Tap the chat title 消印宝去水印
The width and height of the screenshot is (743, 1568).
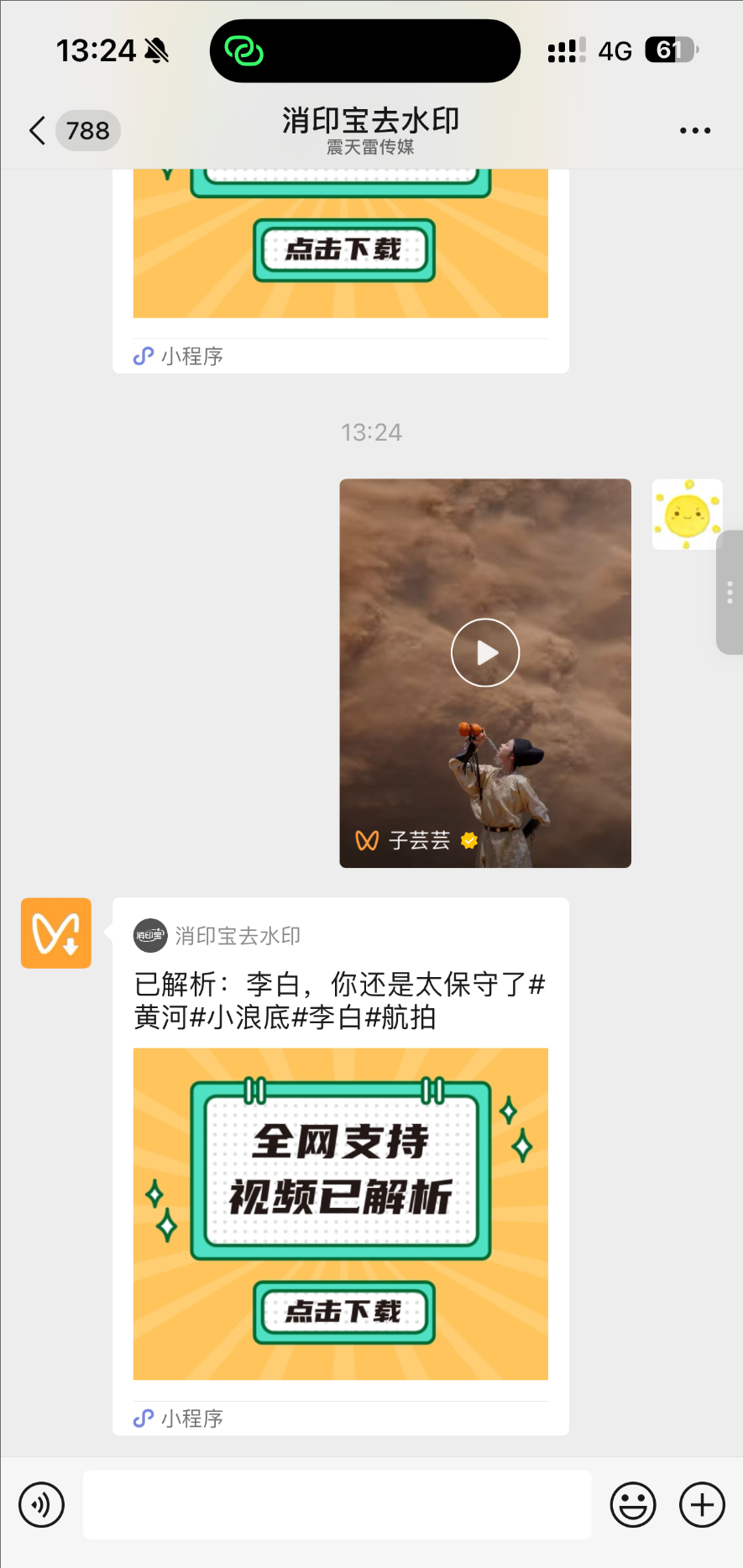pyautogui.click(x=371, y=121)
